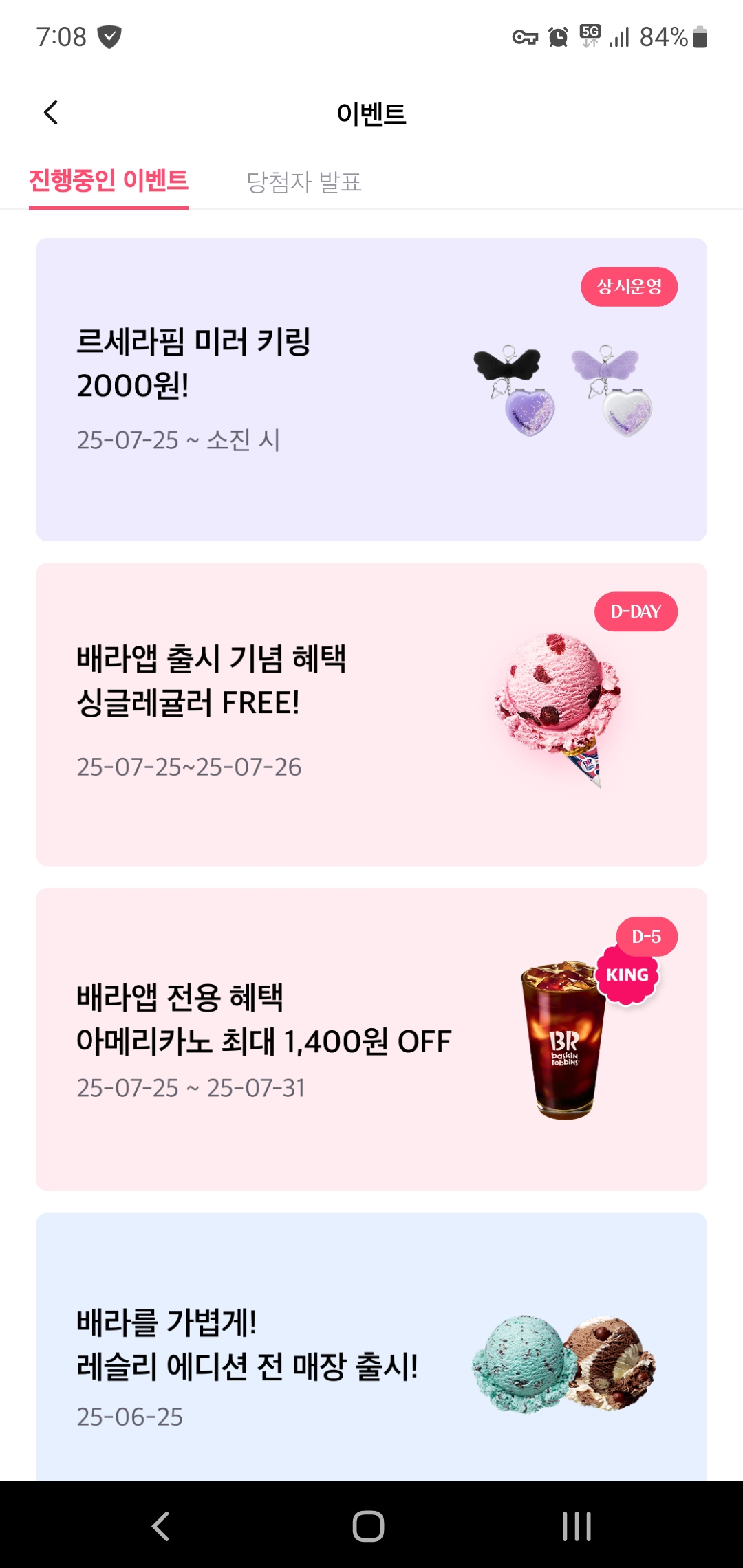Tap the system home button
This screenshot has width=743, height=1568.
coord(368,1526)
